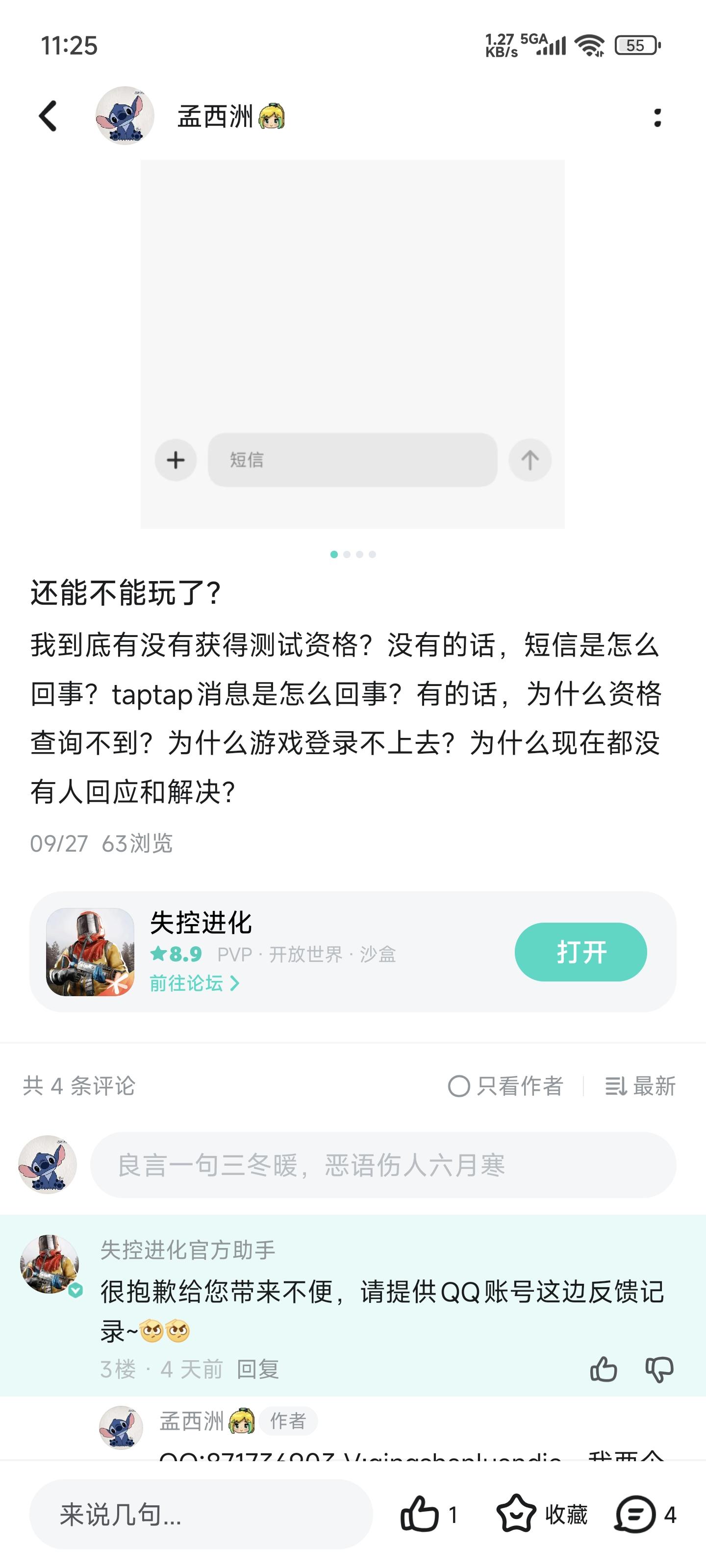Screen dimensions: 706x1568
Task: Open the plus button in the screenshot
Action: [176, 460]
